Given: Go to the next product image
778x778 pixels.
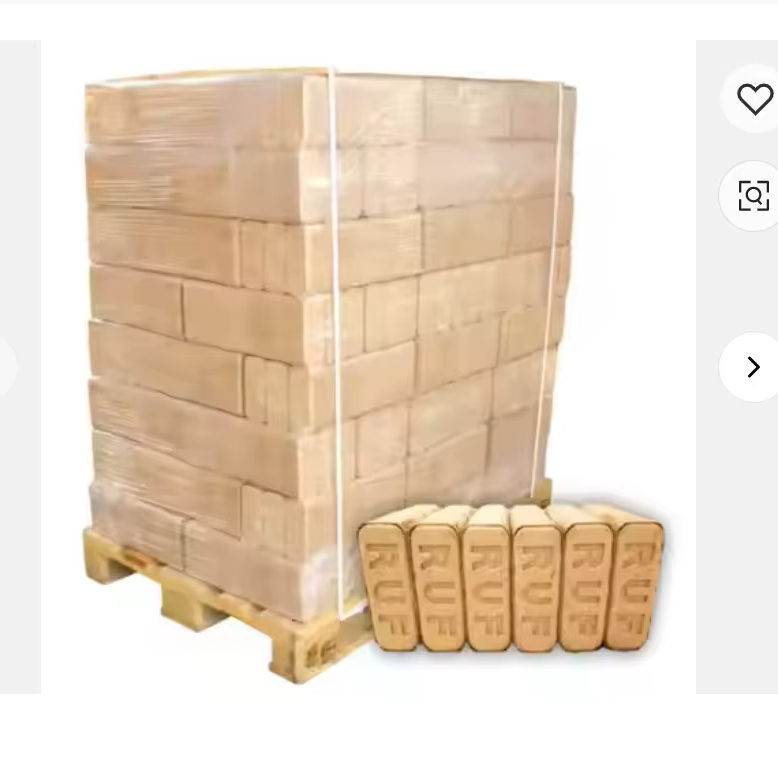Looking at the screenshot, I should pos(753,367).
